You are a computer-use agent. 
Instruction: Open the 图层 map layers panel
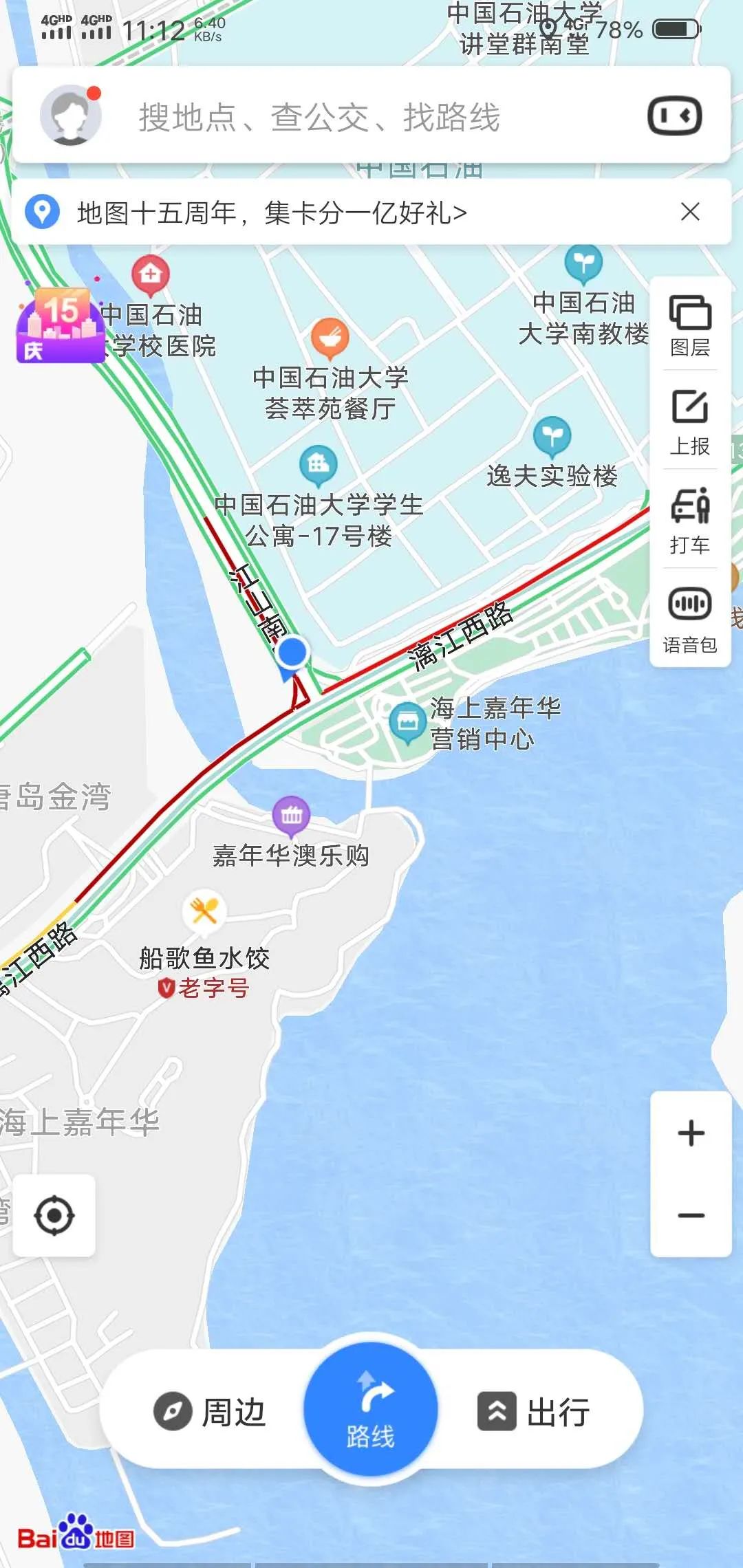click(x=690, y=325)
